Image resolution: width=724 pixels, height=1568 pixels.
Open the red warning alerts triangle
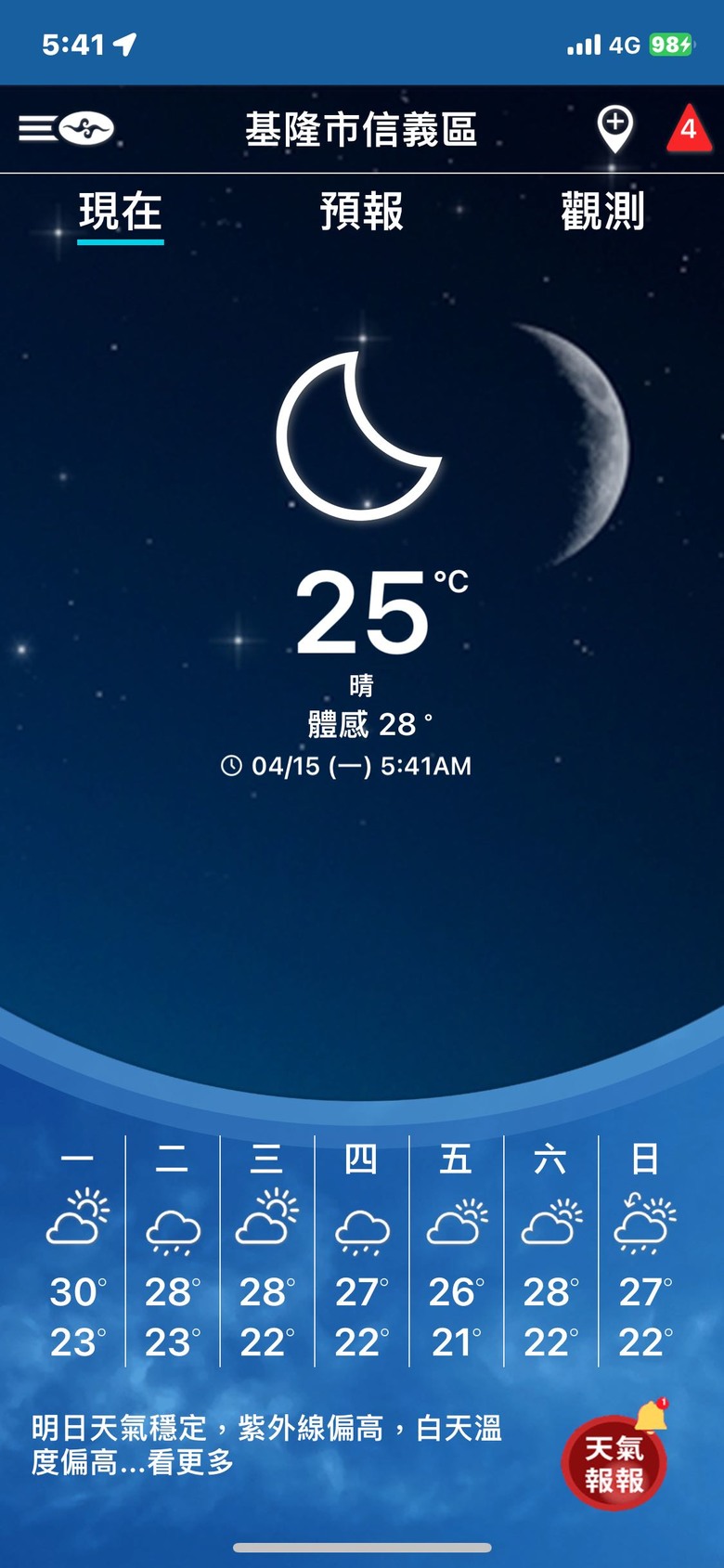click(x=689, y=128)
